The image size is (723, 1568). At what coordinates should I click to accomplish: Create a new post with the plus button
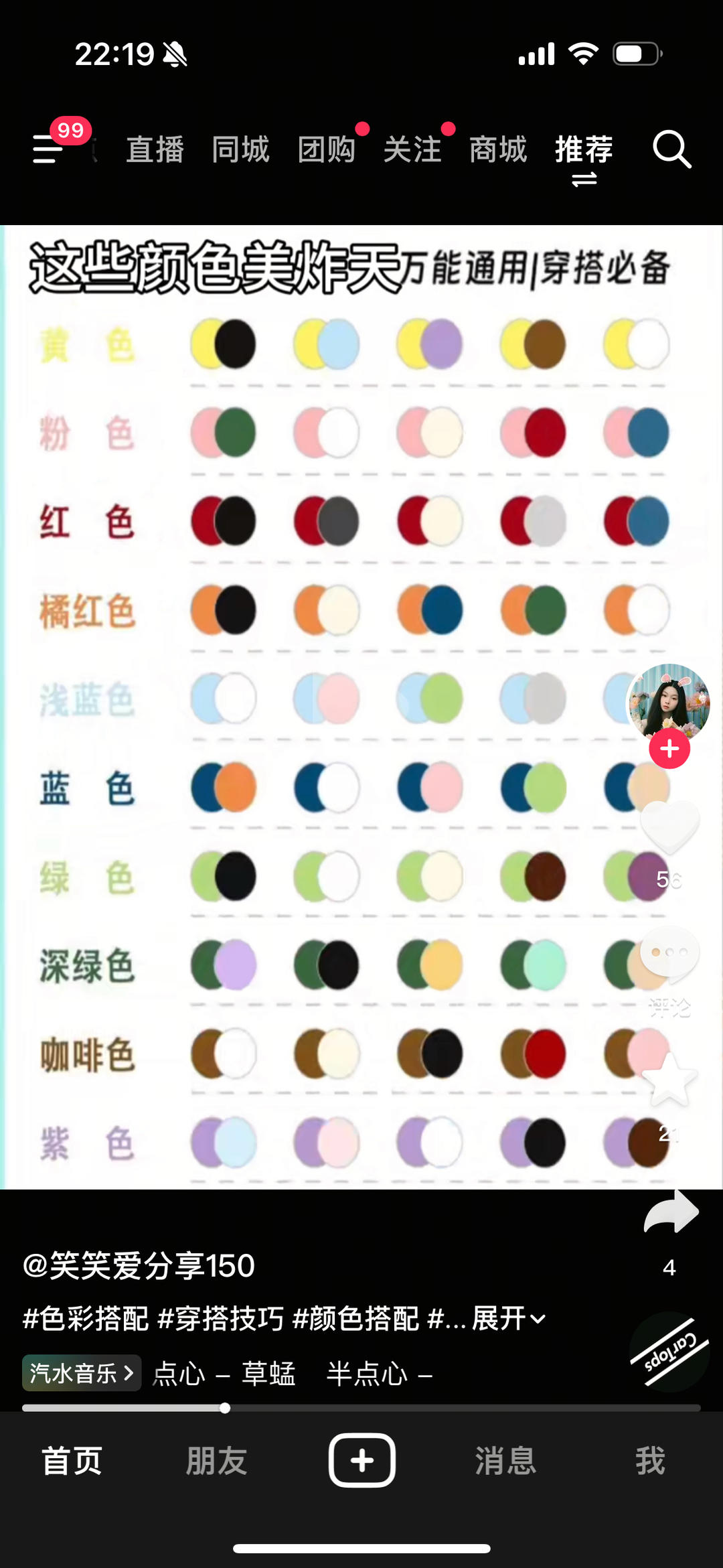(361, 1460)
